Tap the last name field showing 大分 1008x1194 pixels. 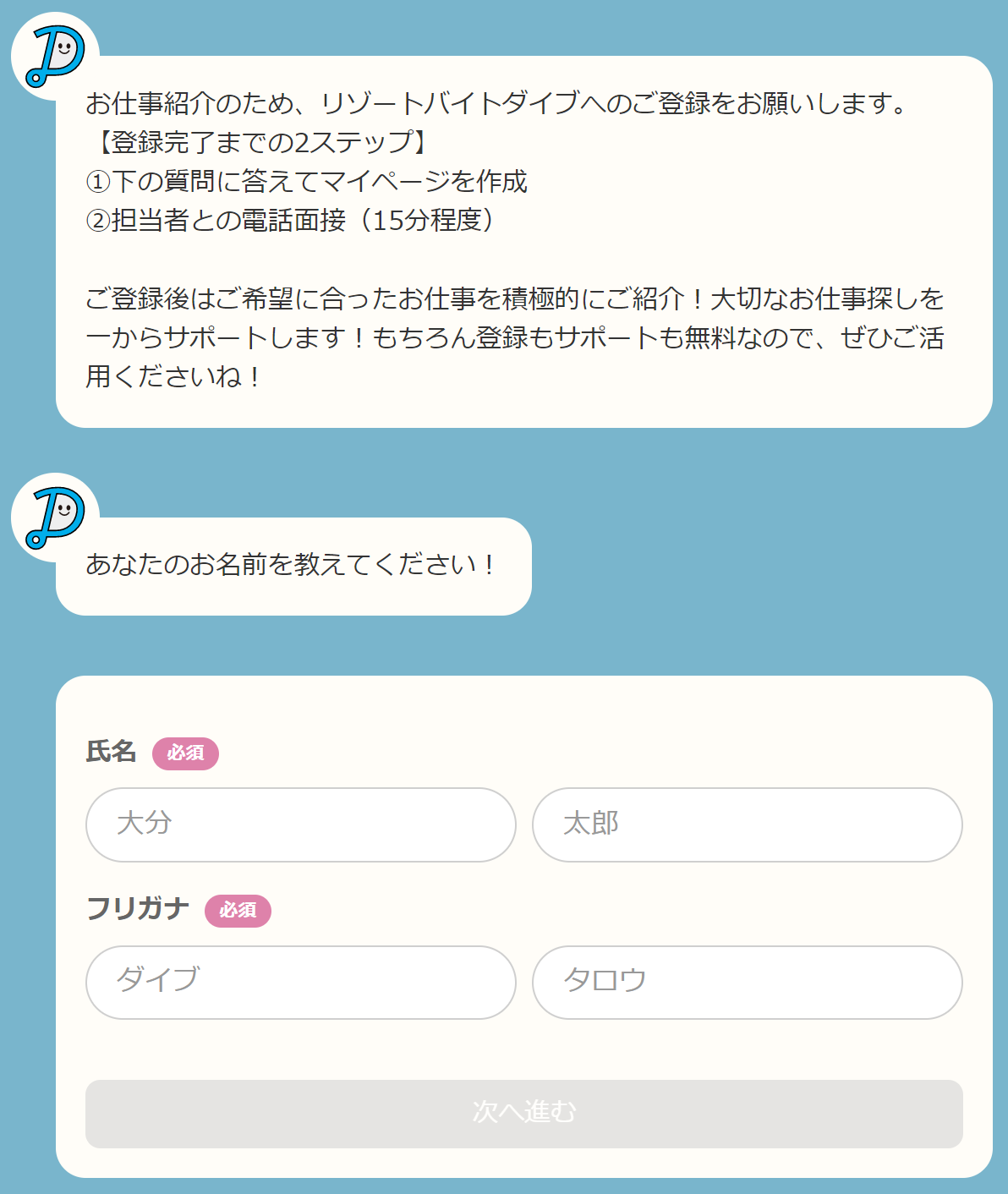[x=300, y=824]
